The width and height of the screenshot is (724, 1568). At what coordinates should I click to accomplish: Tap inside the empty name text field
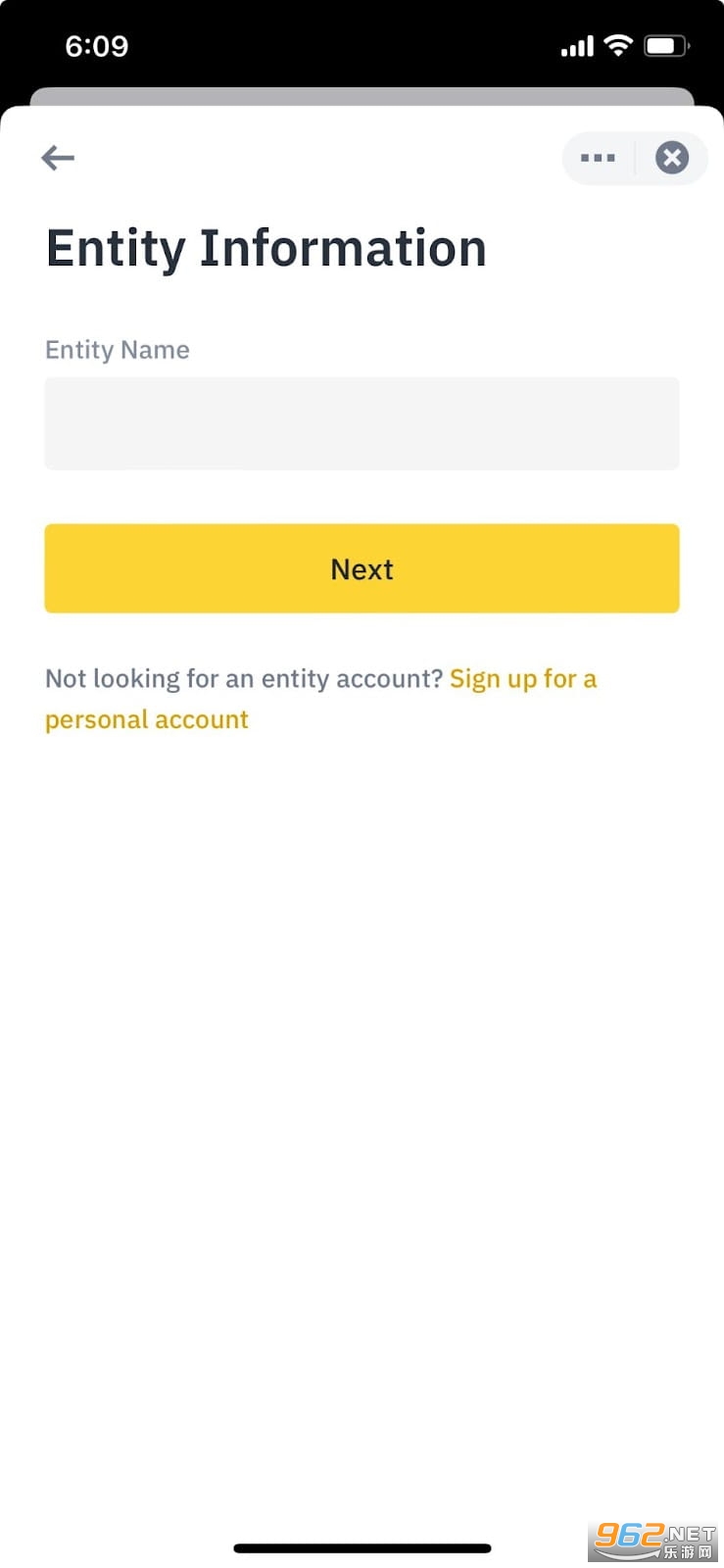[362, 423]
